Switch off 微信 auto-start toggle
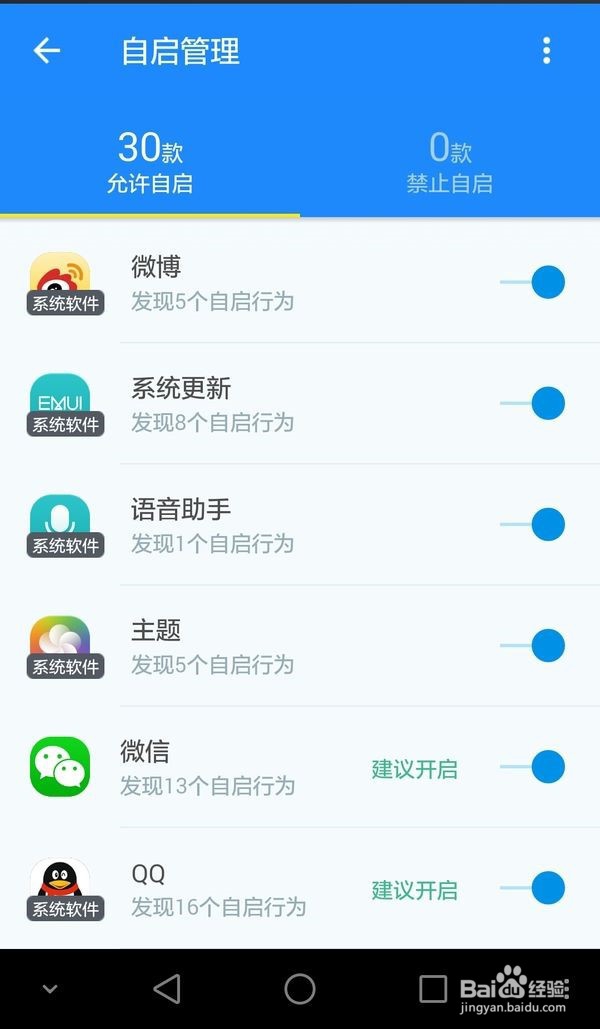 click(x=535, y=767)
